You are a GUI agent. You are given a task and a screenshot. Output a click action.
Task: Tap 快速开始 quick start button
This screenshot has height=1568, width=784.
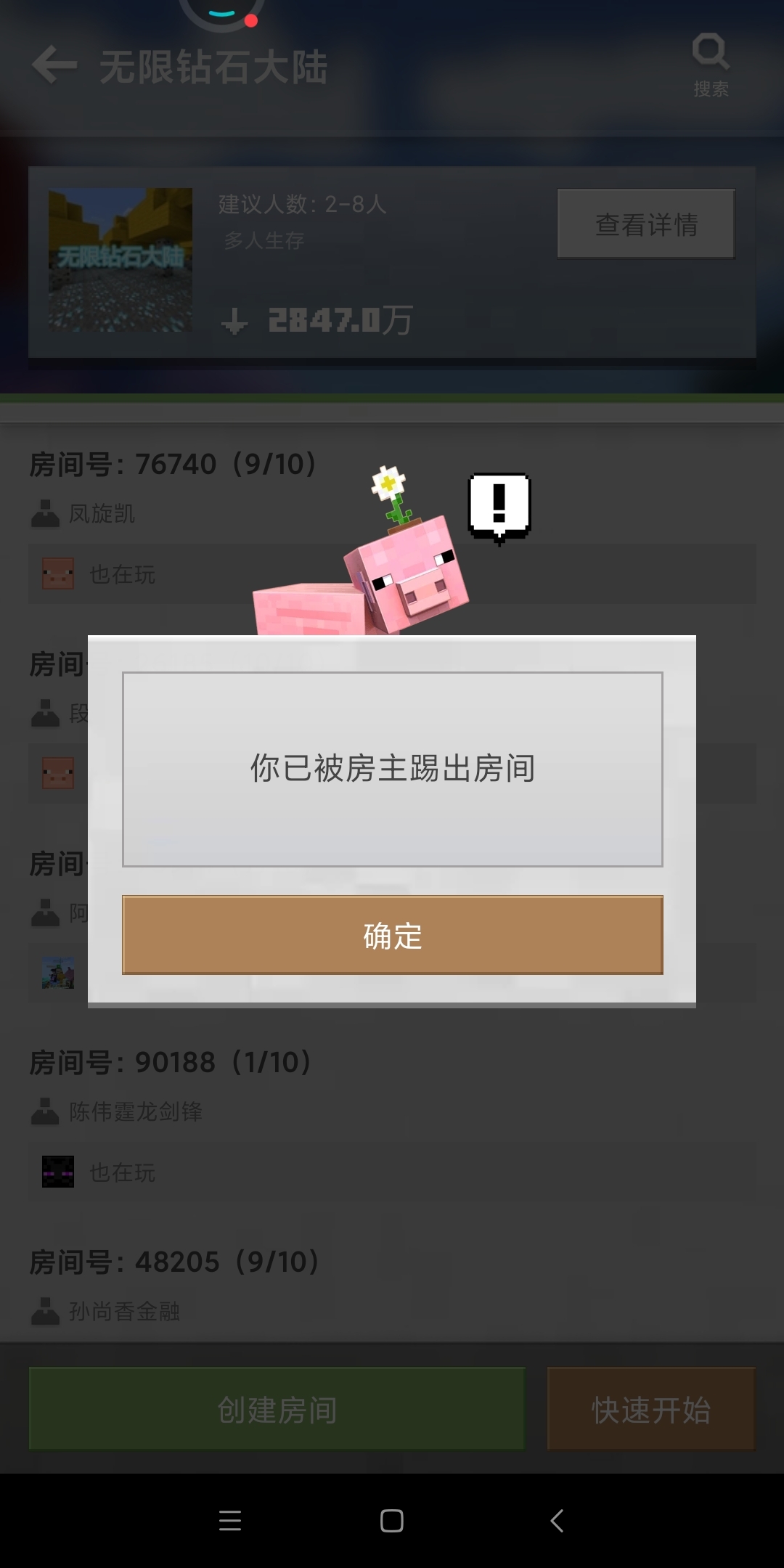click(651, 1409)
